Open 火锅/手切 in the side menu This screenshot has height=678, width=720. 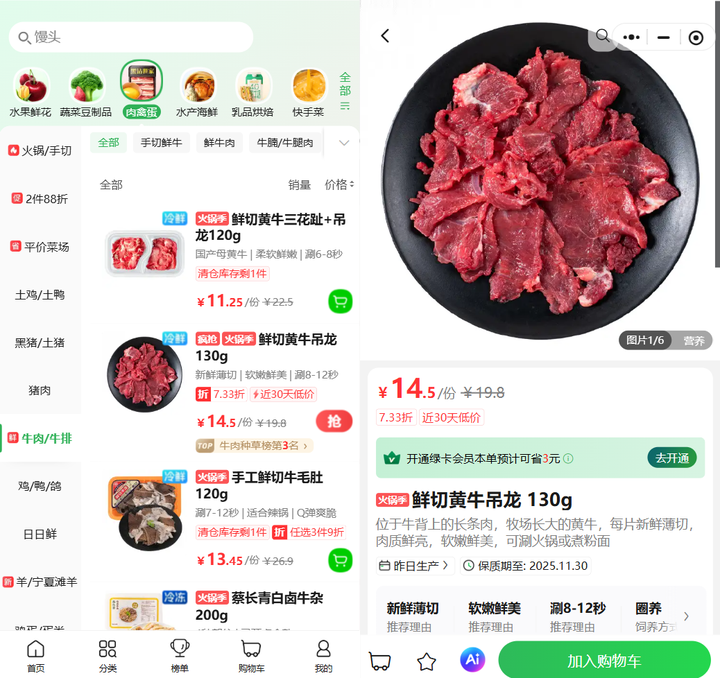point(41,151)
